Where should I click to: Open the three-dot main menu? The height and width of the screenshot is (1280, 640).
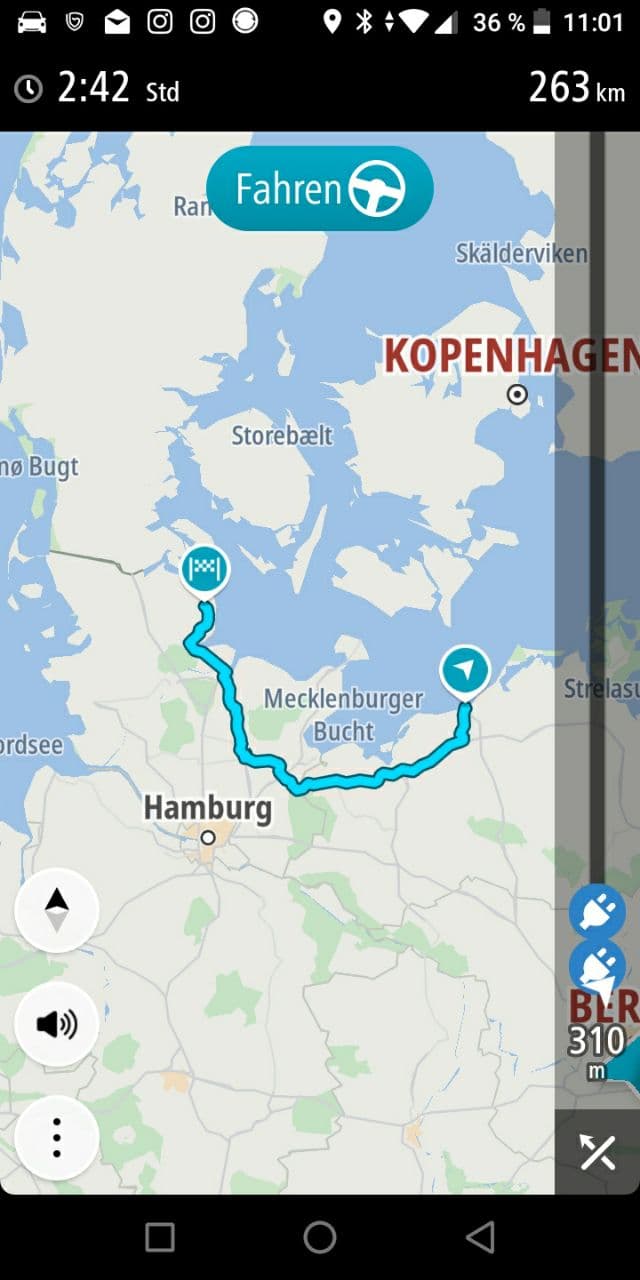pos(57,1138)
